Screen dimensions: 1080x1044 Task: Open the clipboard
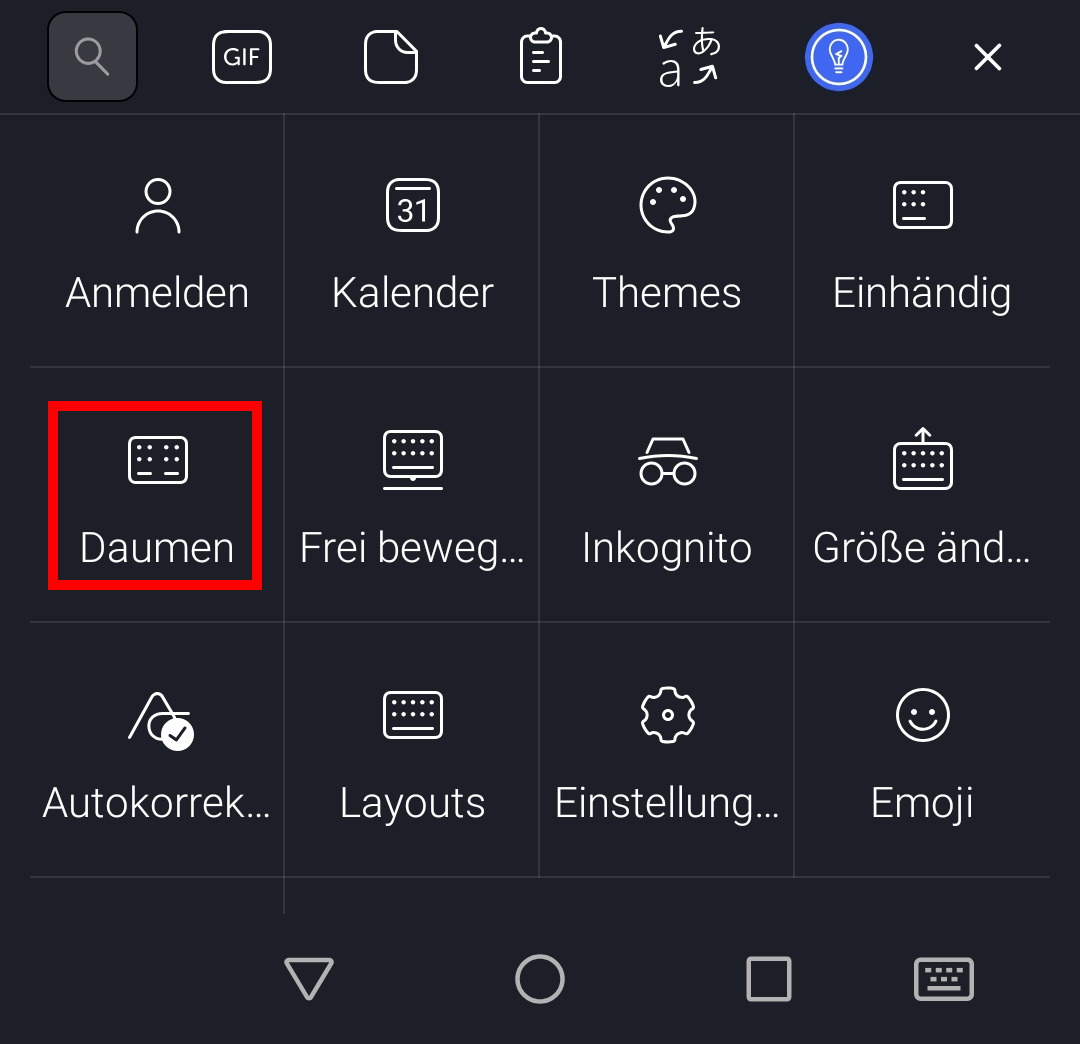(540, 57)
